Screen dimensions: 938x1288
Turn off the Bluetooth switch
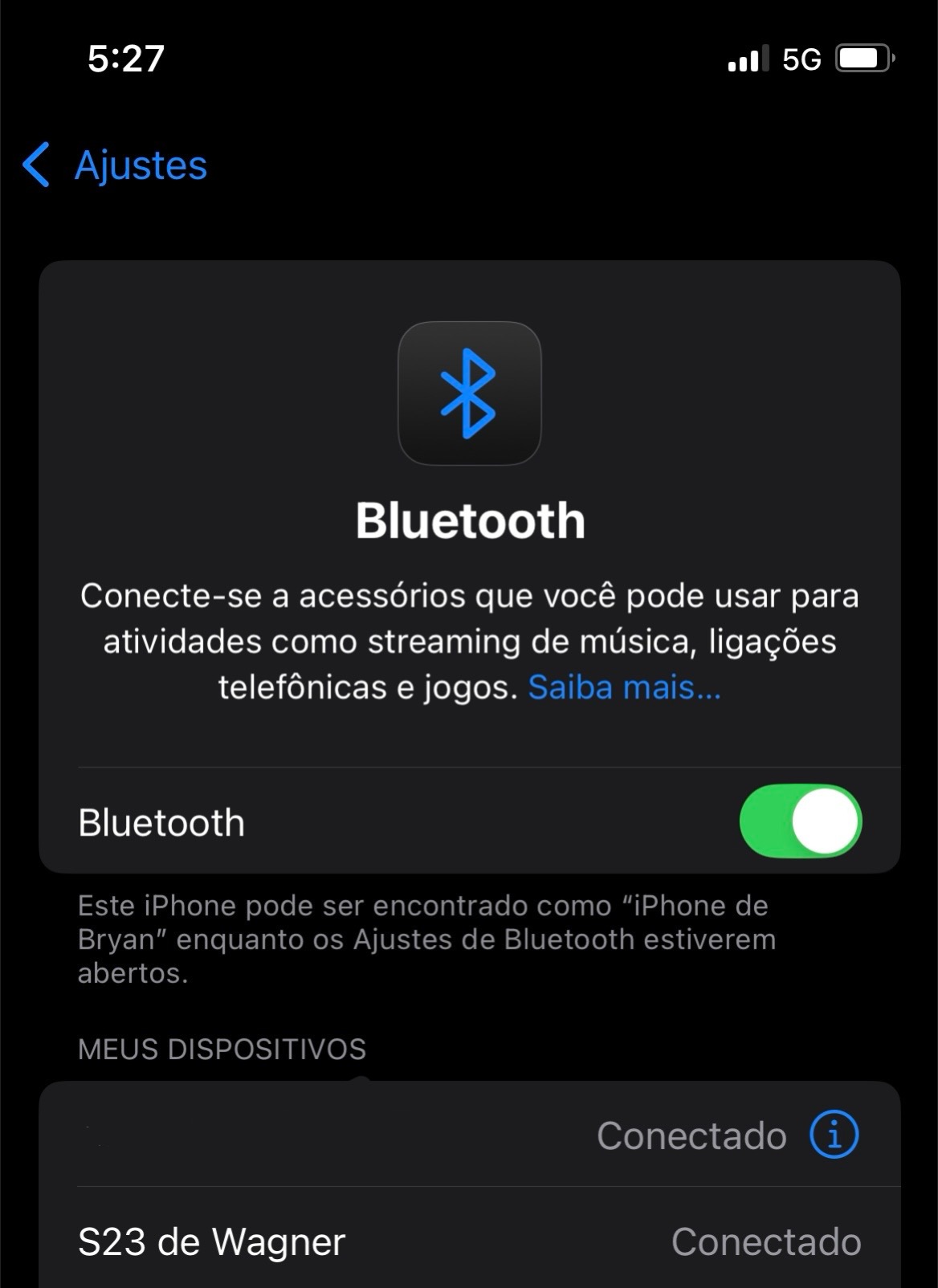coord(800,821)
